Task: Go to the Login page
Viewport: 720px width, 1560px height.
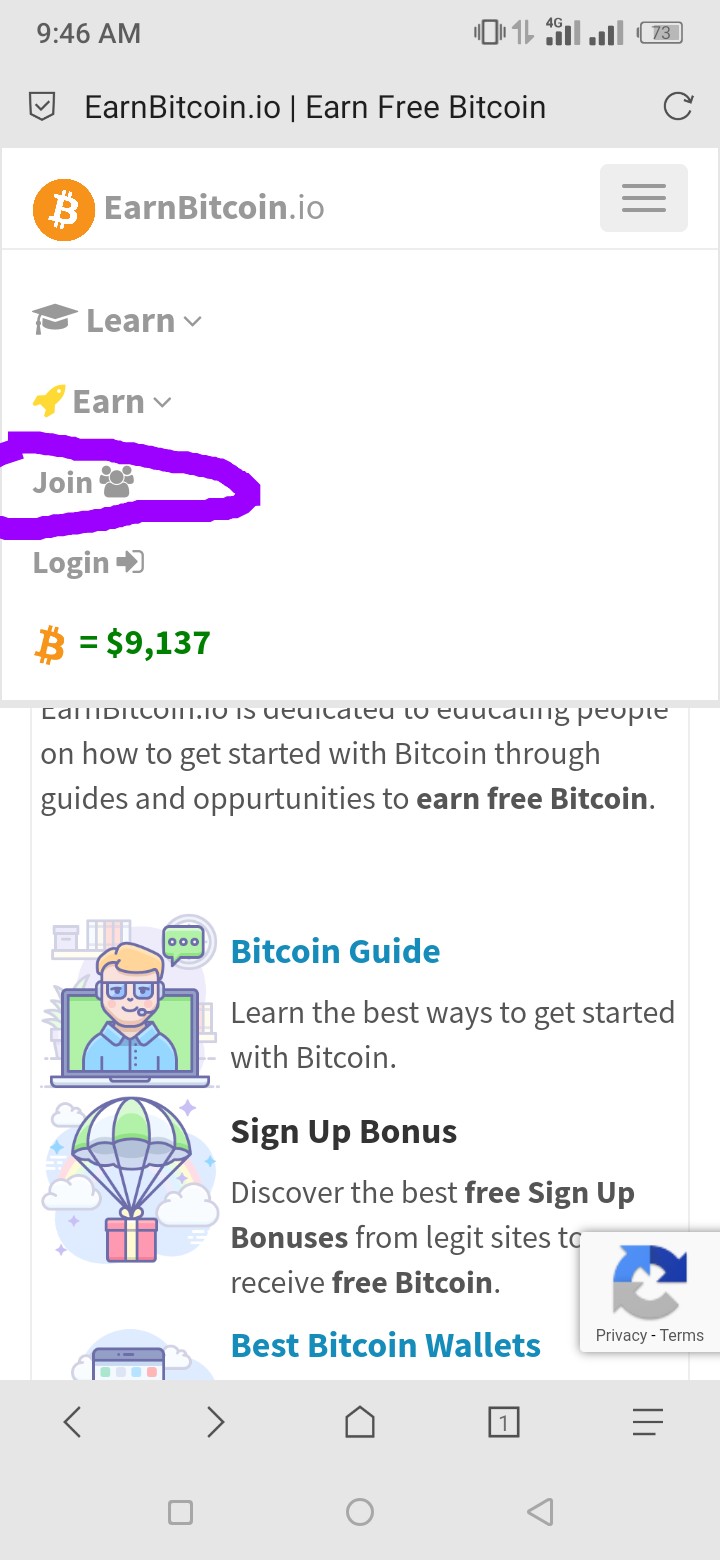Action: tap(88, 563)
